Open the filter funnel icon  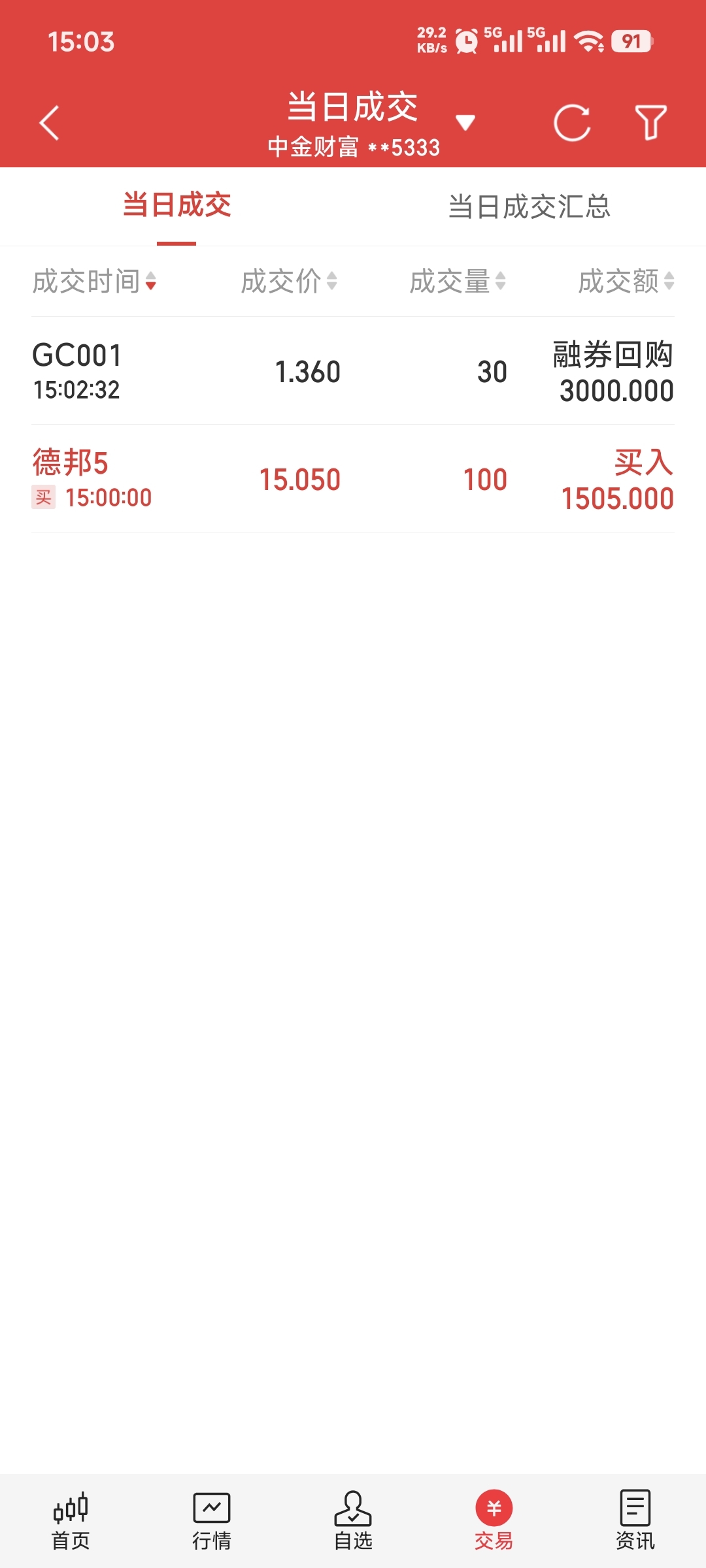click(650, 123)
